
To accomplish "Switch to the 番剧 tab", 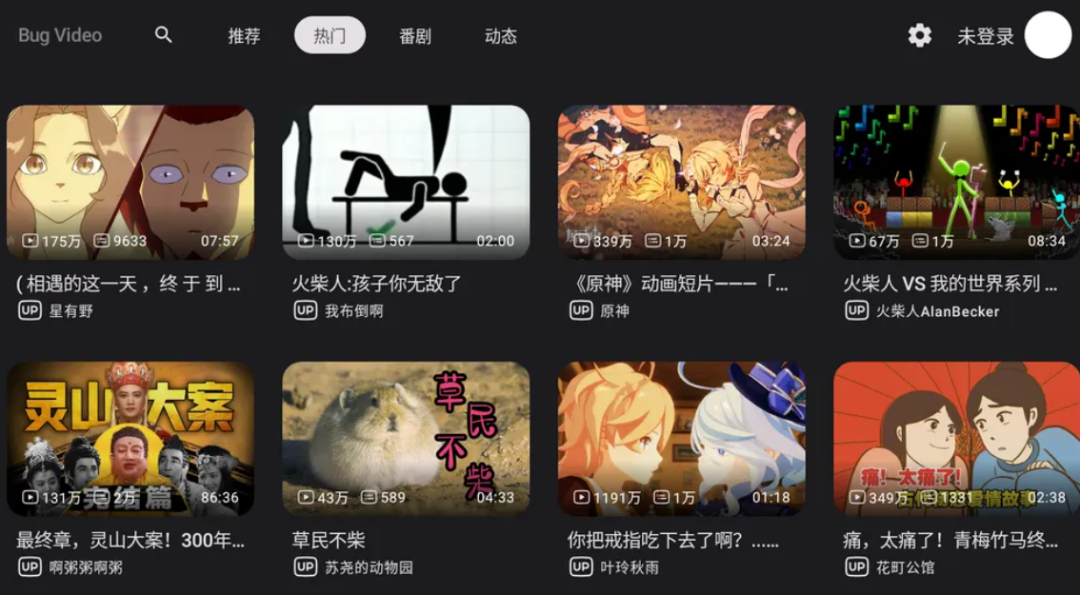I will [415, 36].
